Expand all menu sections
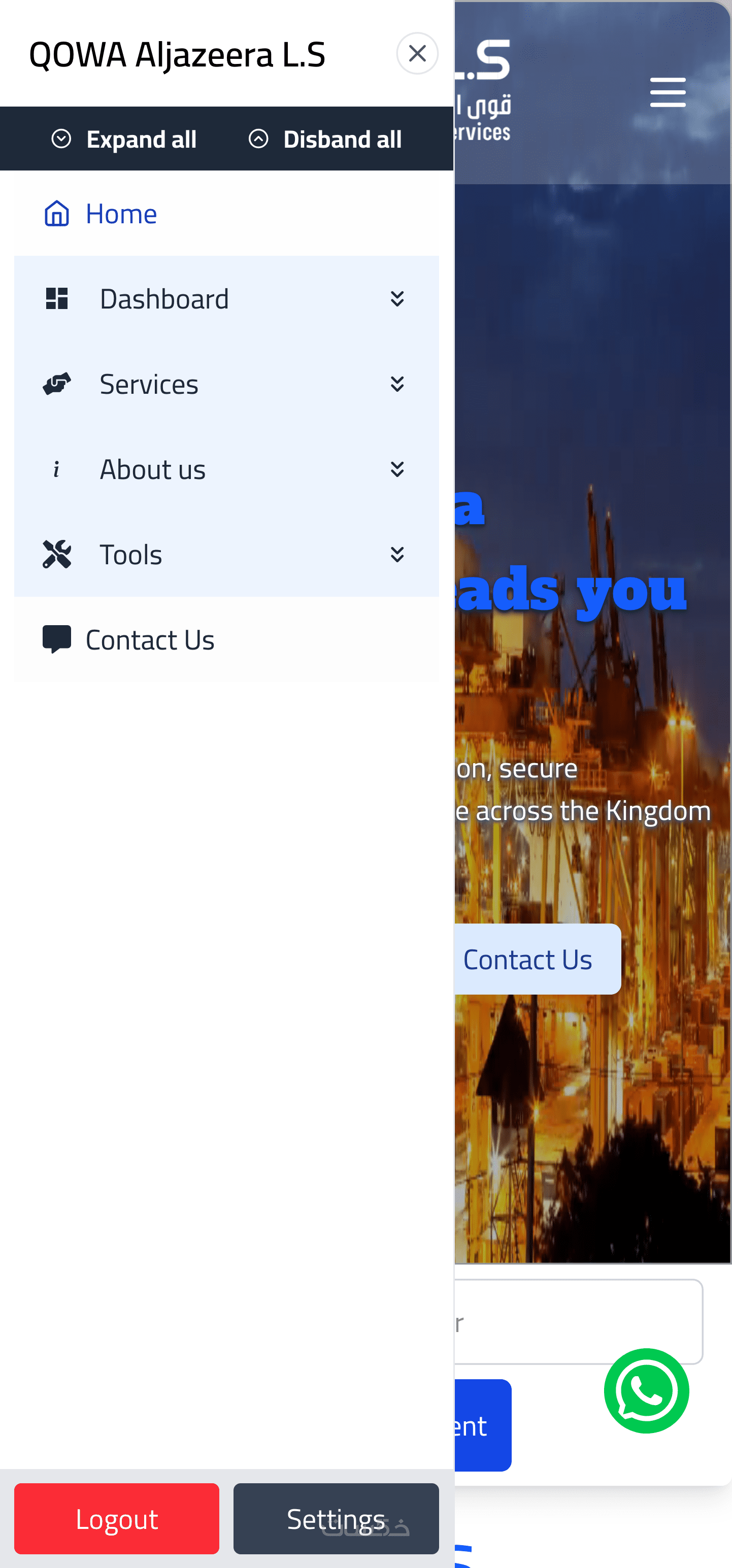The height and width of the screenshot is (1568, 732). pyautogui.click(x=124, y=140)
